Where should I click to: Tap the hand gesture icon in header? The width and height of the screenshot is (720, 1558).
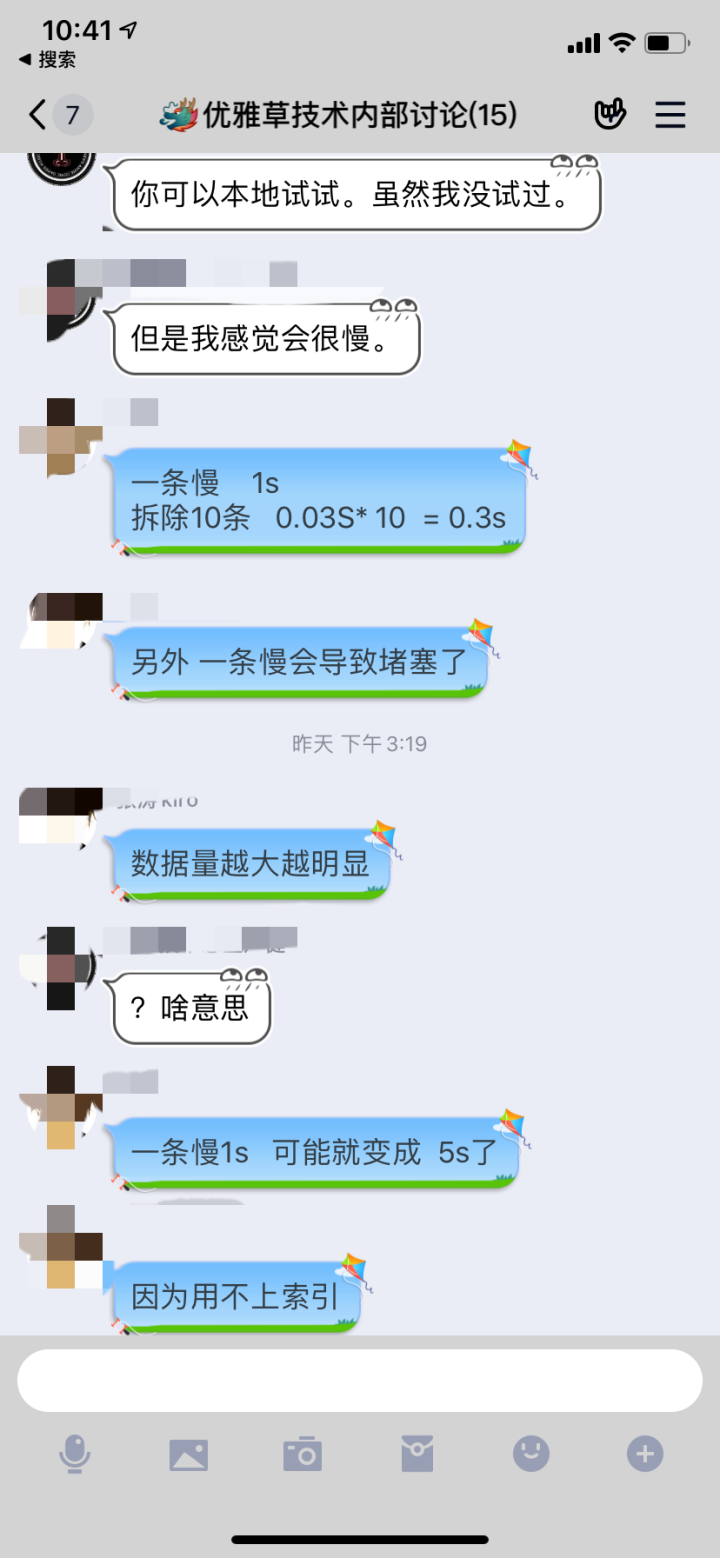pyautogui.click(x=610, y=115)
